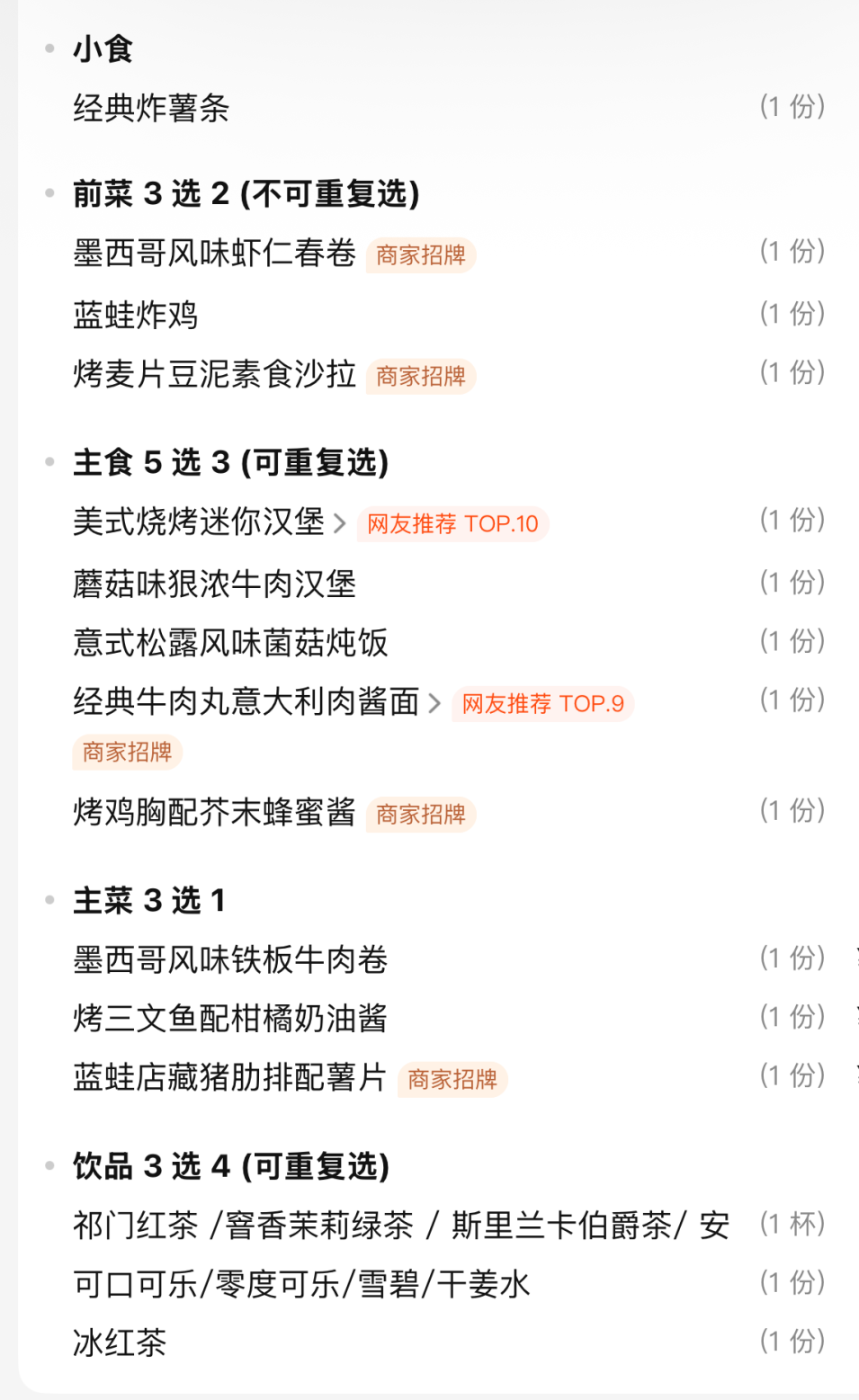Open 经典牛肉丸意大利肉酱面 dish details
The image size is (859, 1400).
[x=256, y=702]
